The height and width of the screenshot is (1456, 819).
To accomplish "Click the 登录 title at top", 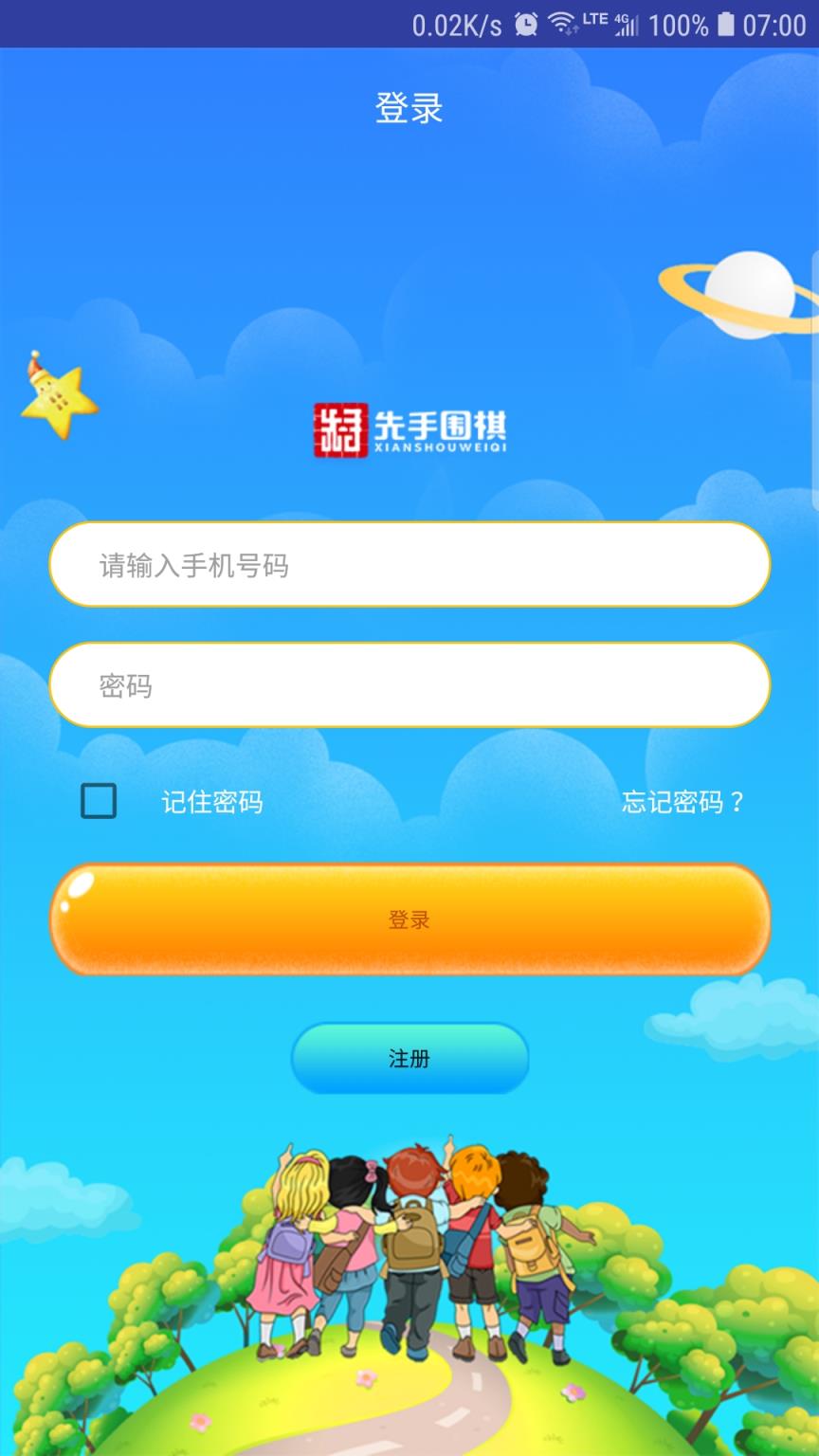I will coord(409,107).
